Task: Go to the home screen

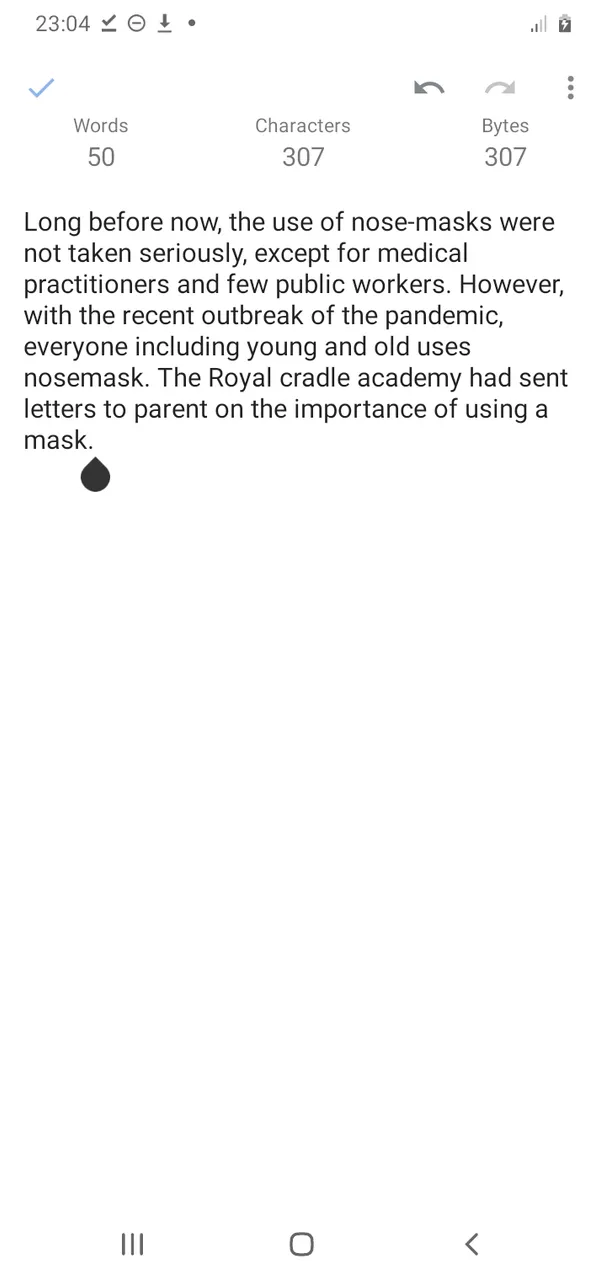Action: point(301,1243)
